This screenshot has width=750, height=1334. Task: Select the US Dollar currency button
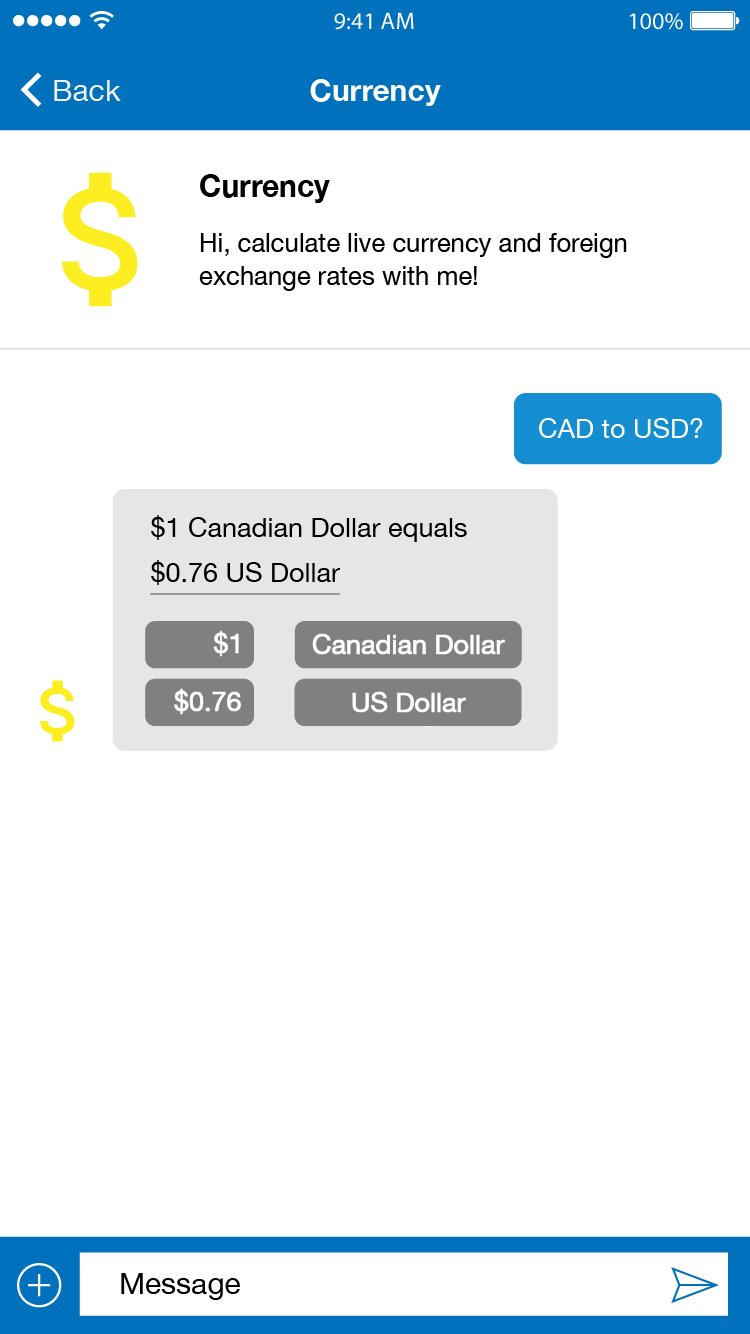click(x=408, y=702)
